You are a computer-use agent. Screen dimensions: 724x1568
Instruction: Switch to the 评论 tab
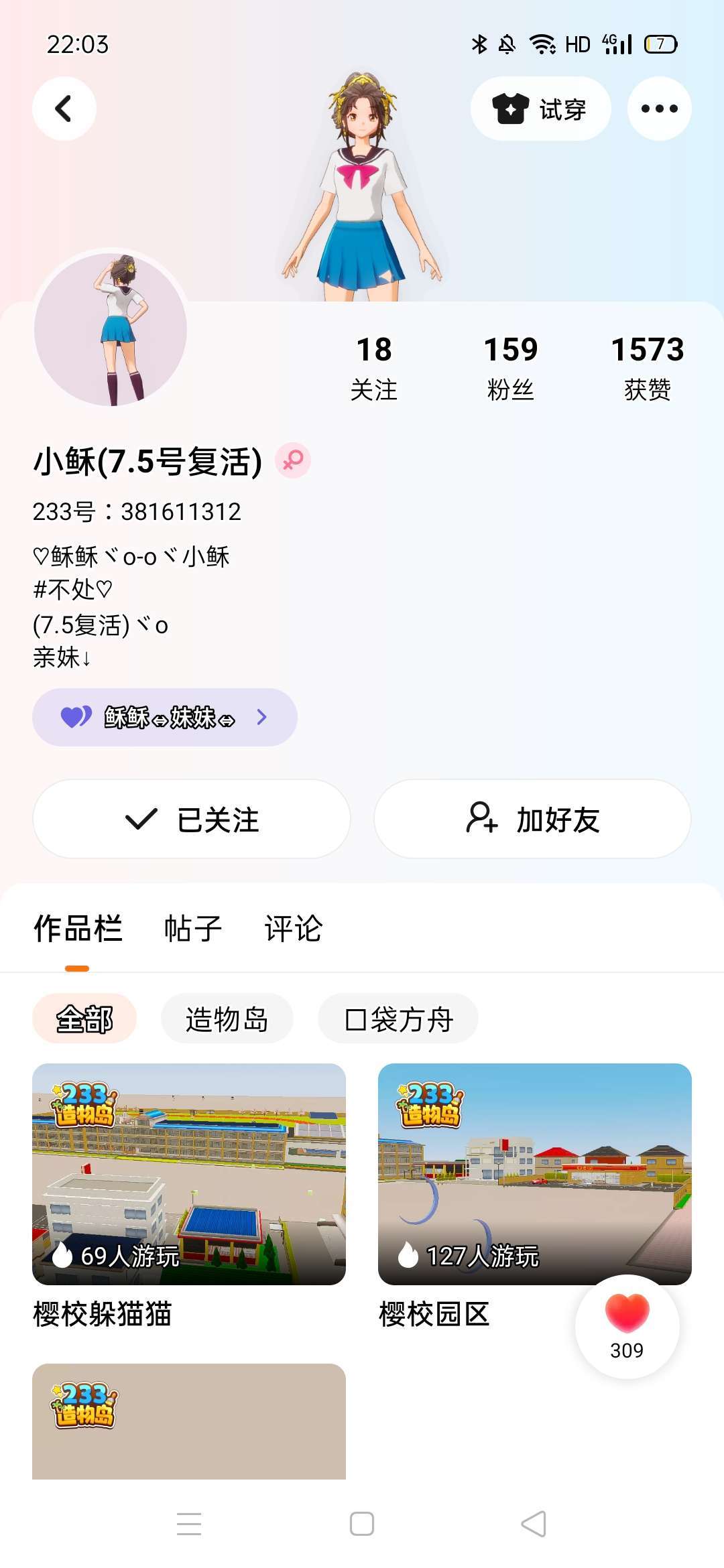(x=293, y=929)
